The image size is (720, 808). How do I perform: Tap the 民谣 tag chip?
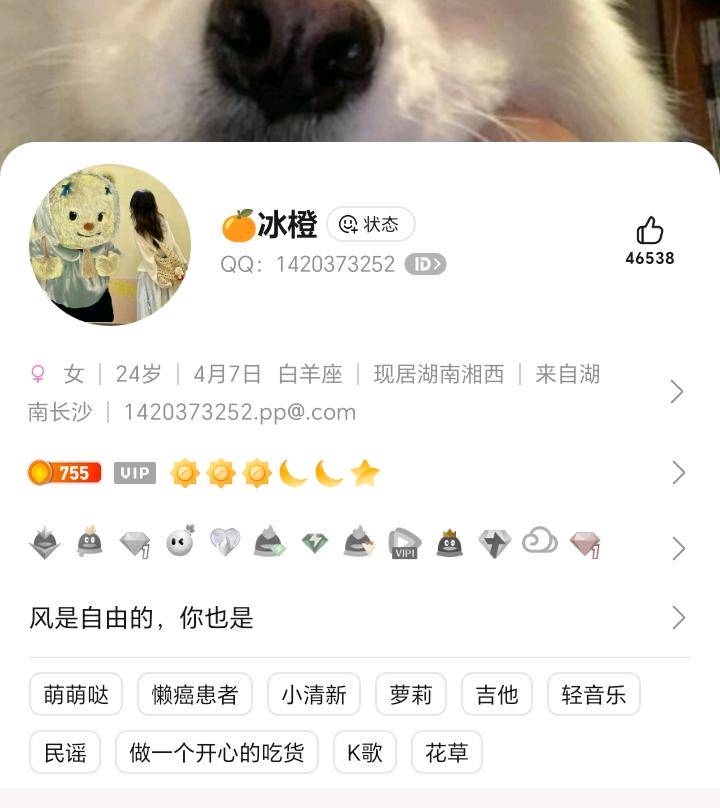click(x=65, y=752)
